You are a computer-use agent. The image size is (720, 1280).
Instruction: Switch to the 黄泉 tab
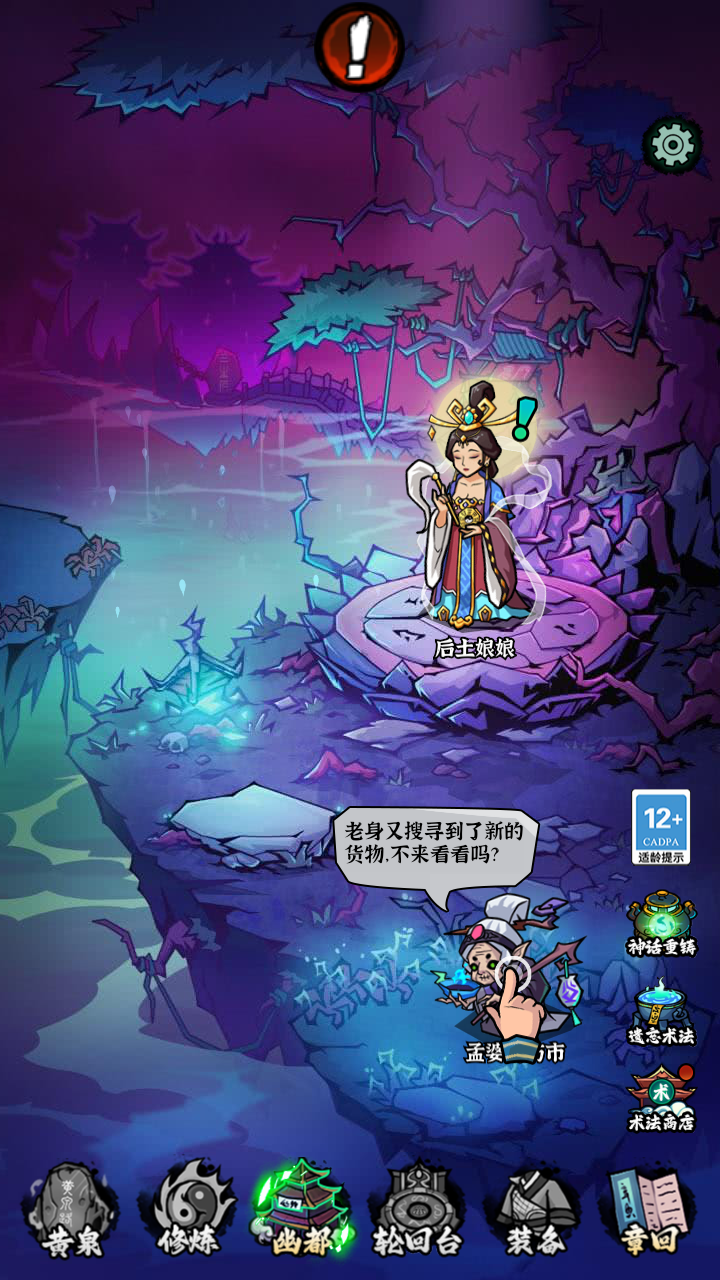click(x=72, y=1210)
